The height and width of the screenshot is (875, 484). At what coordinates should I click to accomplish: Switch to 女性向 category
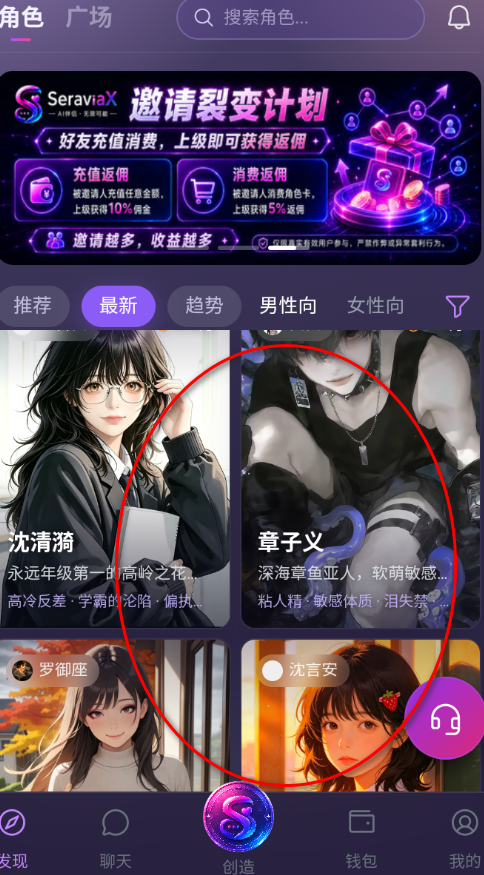pos(375,306)
